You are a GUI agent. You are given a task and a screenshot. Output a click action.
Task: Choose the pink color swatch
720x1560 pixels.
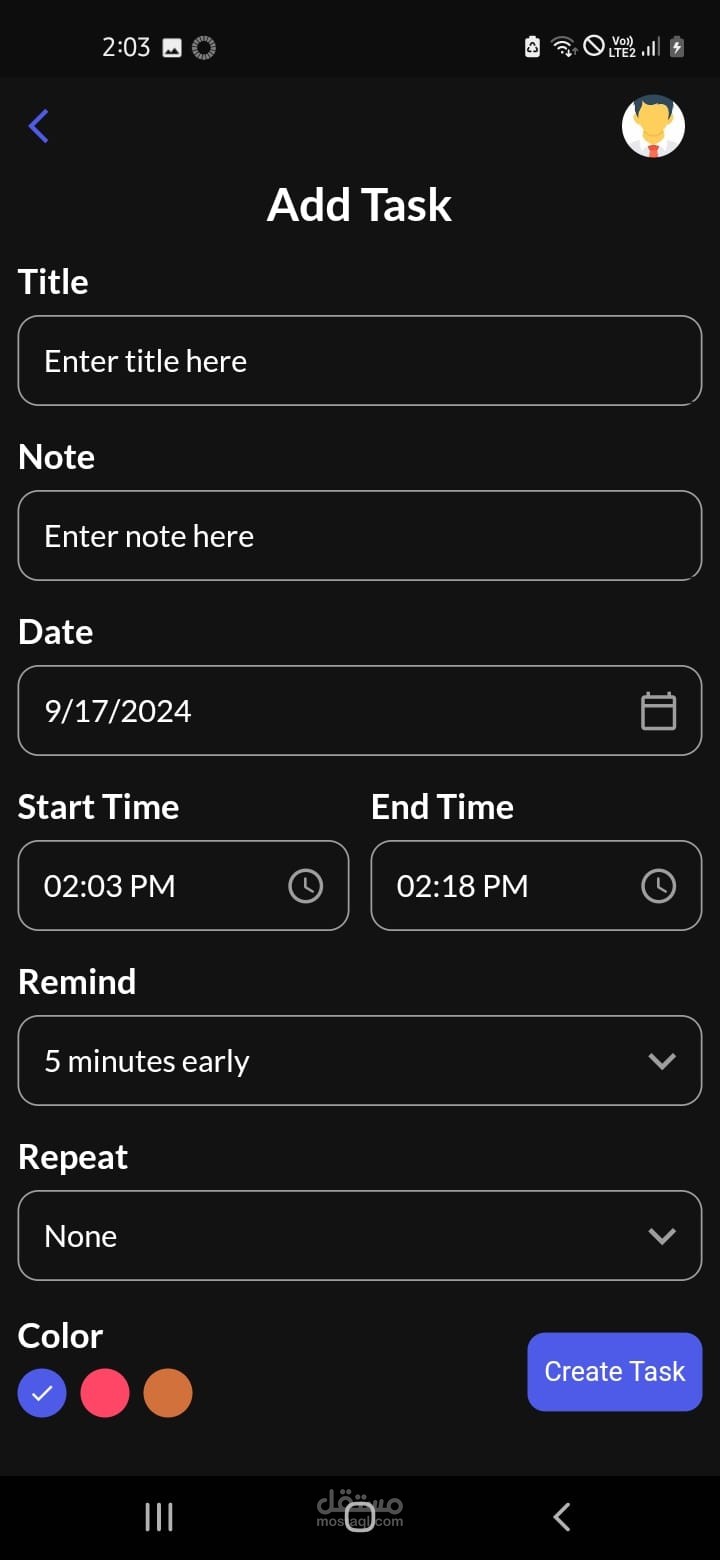click(x=105, y=1393)
